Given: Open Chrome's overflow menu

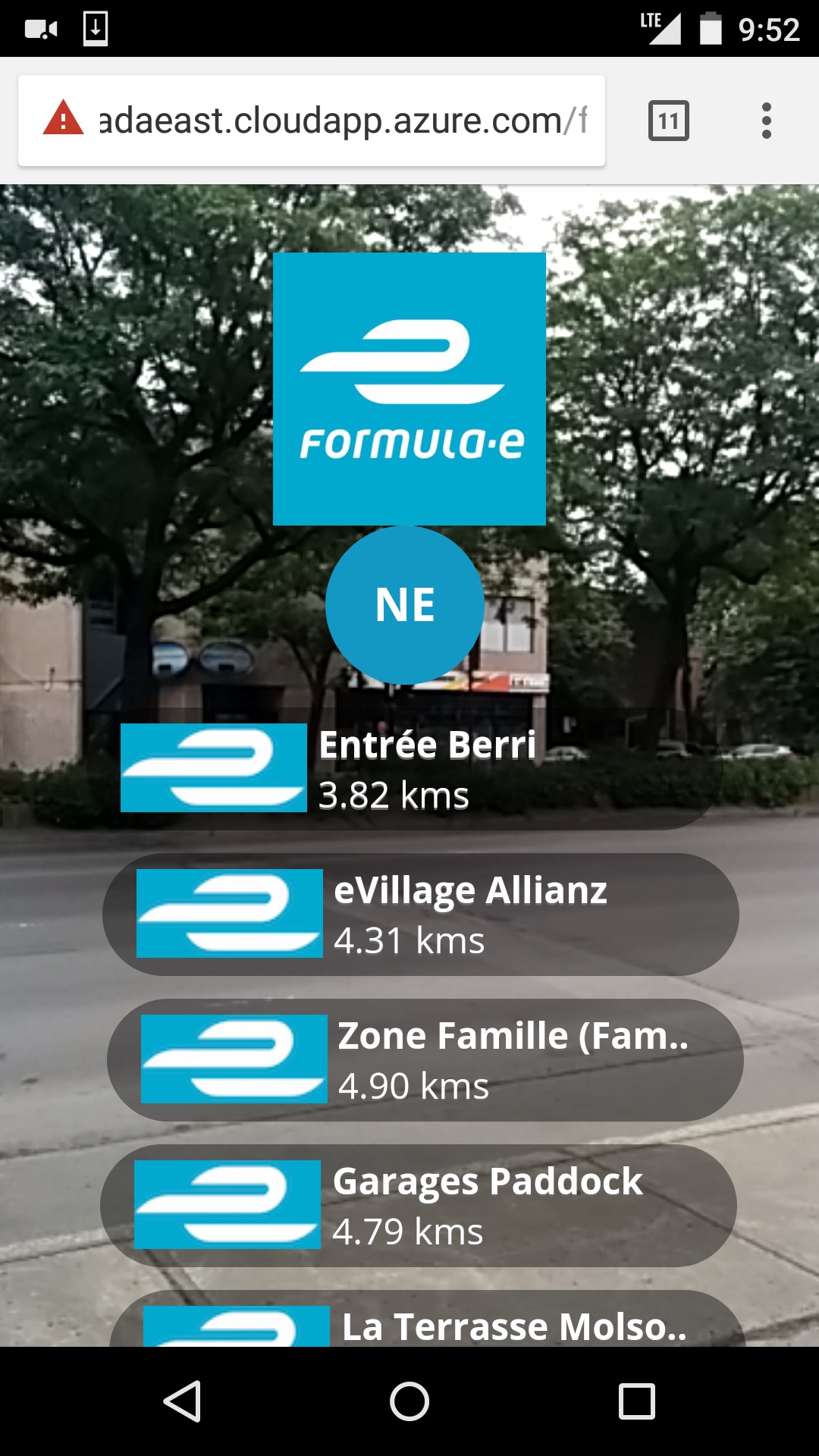Looking at the screenshot, I should tap(766, 121).
